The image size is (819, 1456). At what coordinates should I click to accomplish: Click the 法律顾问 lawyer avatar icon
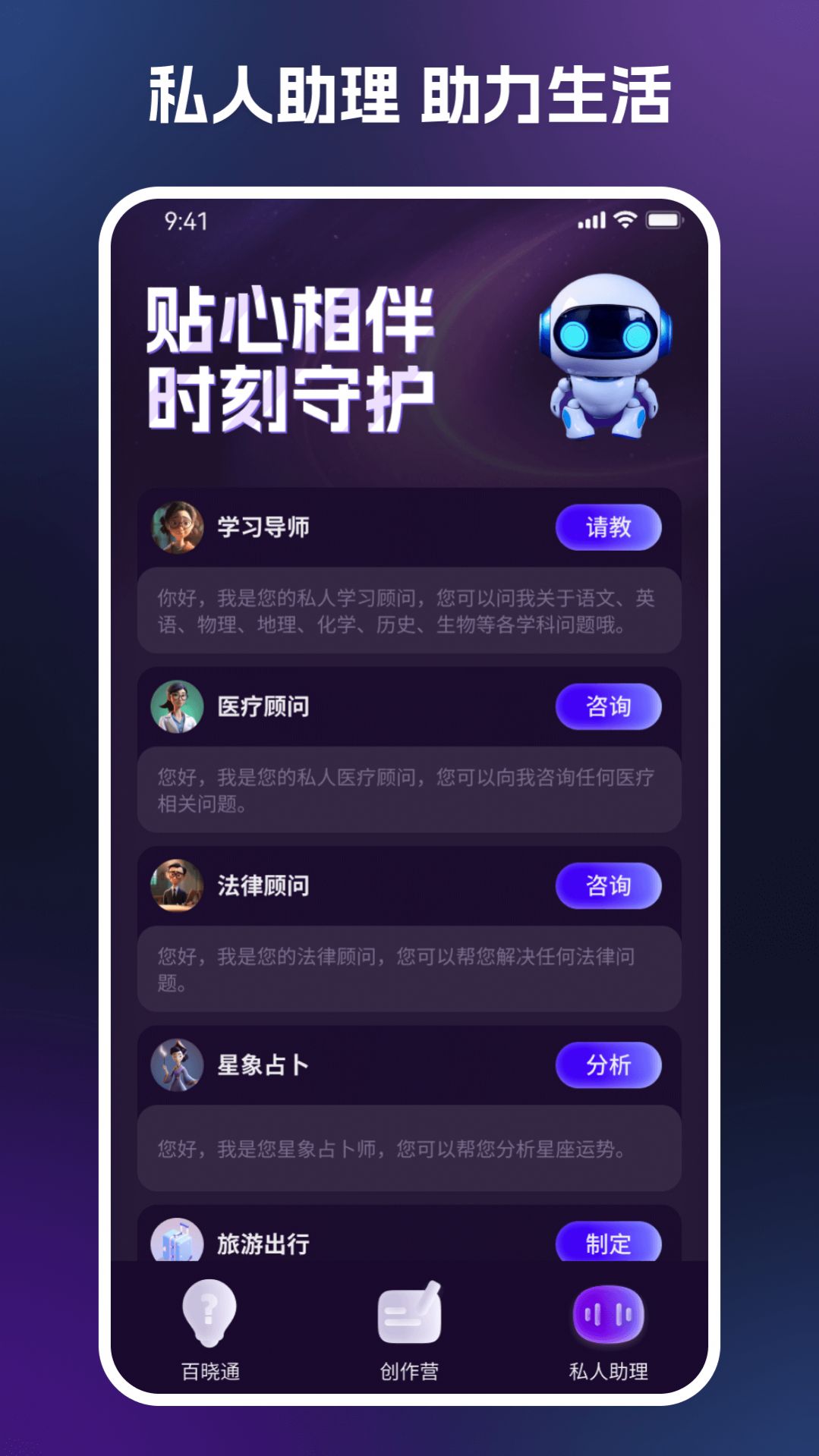[176, 884]
